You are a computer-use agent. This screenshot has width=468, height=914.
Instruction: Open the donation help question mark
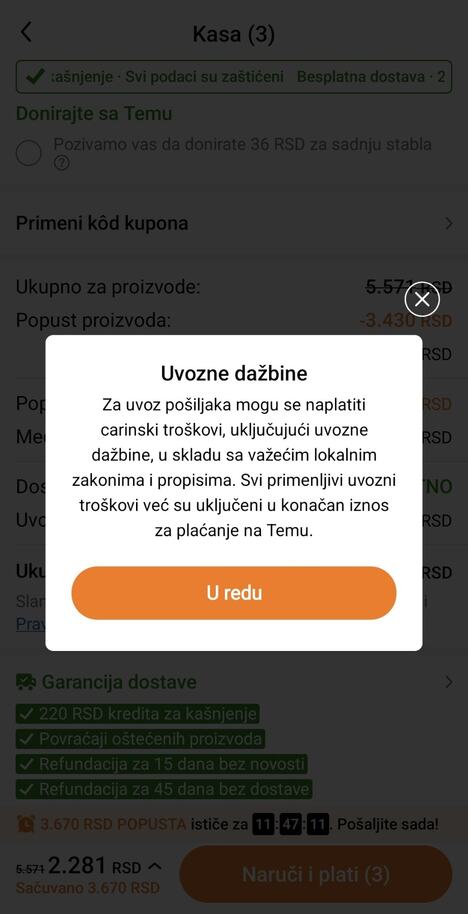pos(61,163)
